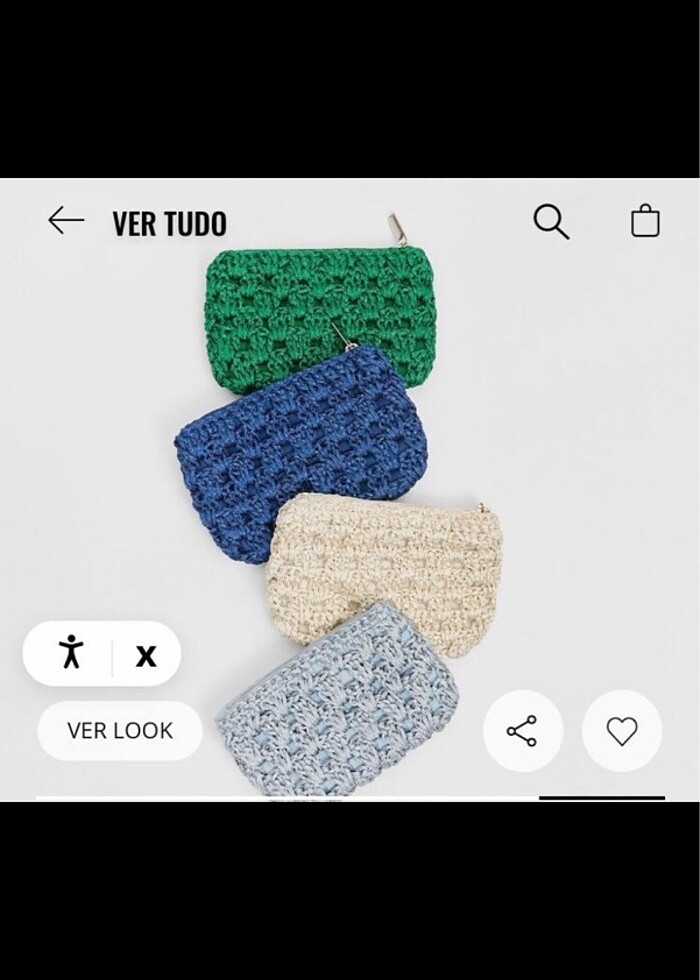700x980 pixels.
Task: Dismiss the accessibility widget with the X
Action: pyautogui.click(x=146, y=656)
